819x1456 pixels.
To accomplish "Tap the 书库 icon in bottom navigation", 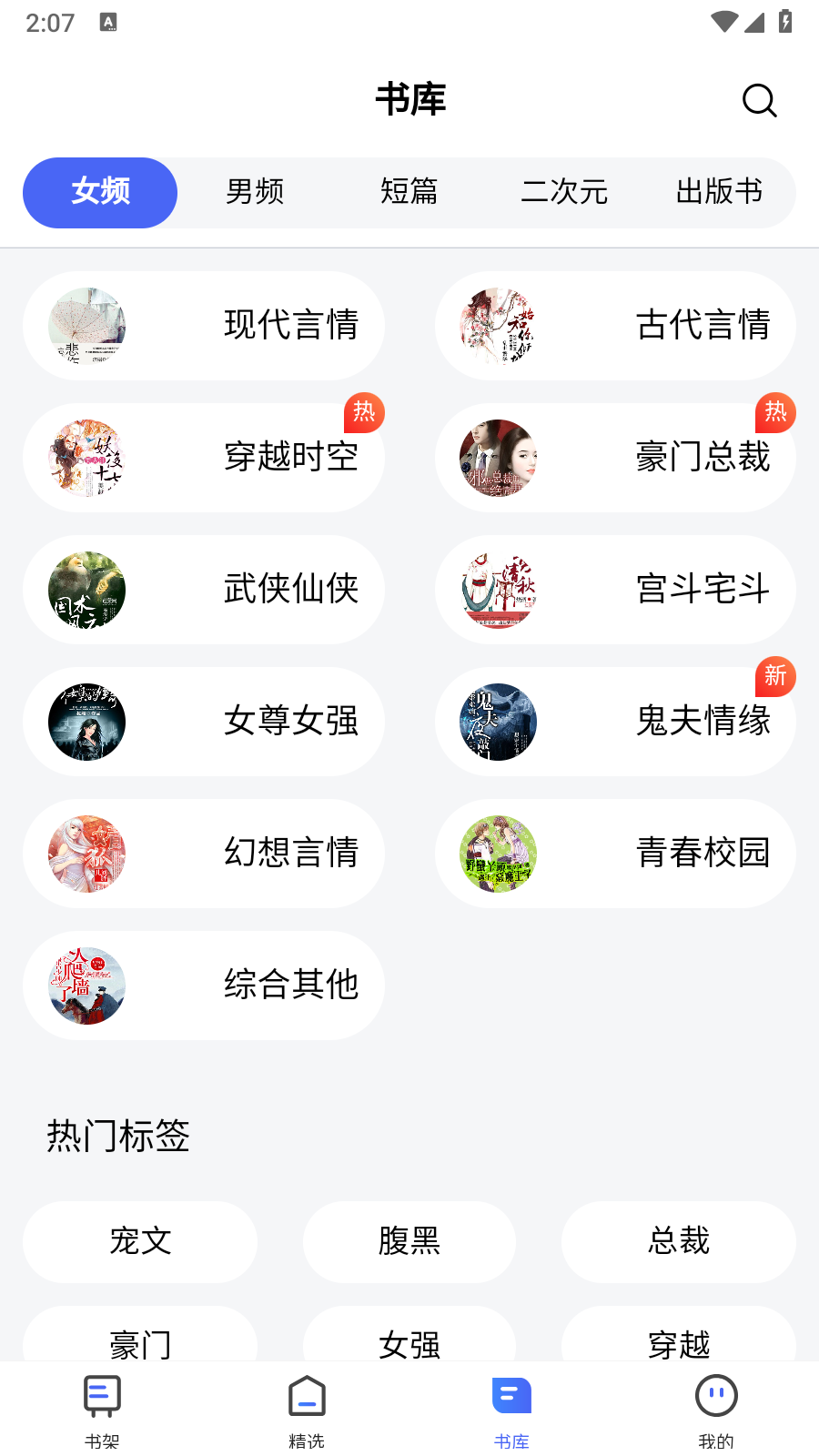I will [511, 1394].
